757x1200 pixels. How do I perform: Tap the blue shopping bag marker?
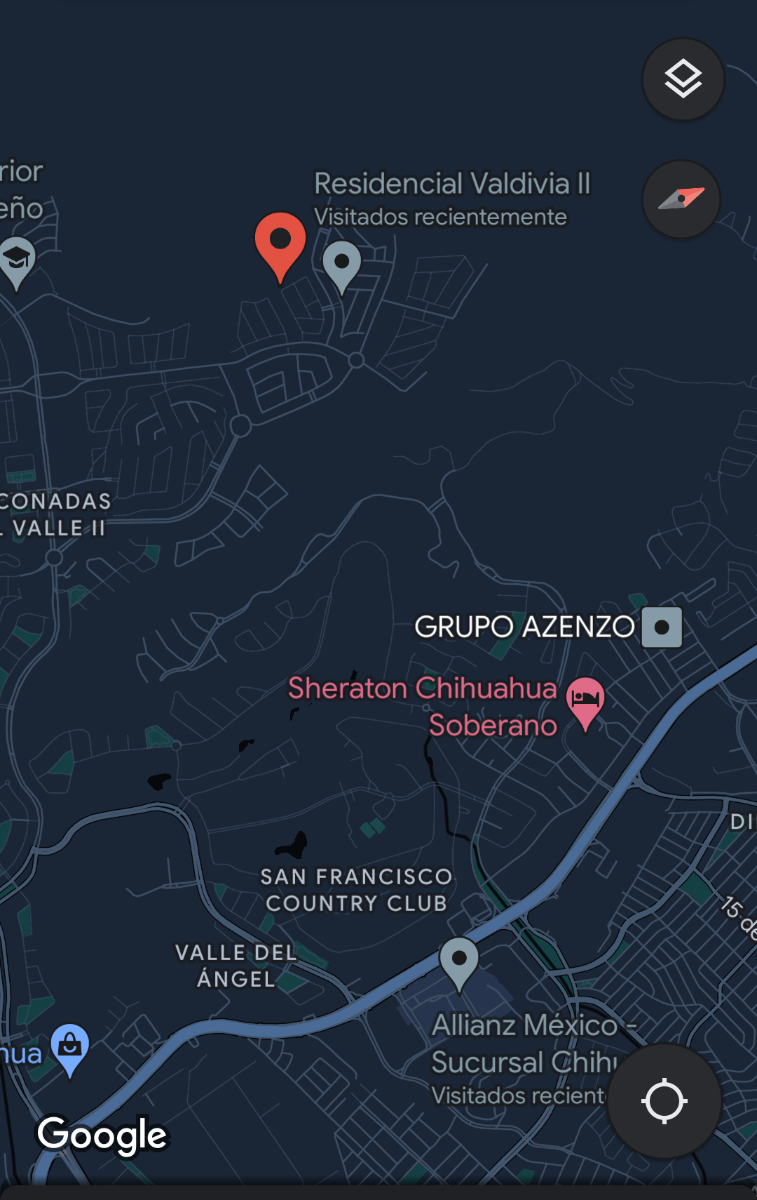tap(69, 1048)
